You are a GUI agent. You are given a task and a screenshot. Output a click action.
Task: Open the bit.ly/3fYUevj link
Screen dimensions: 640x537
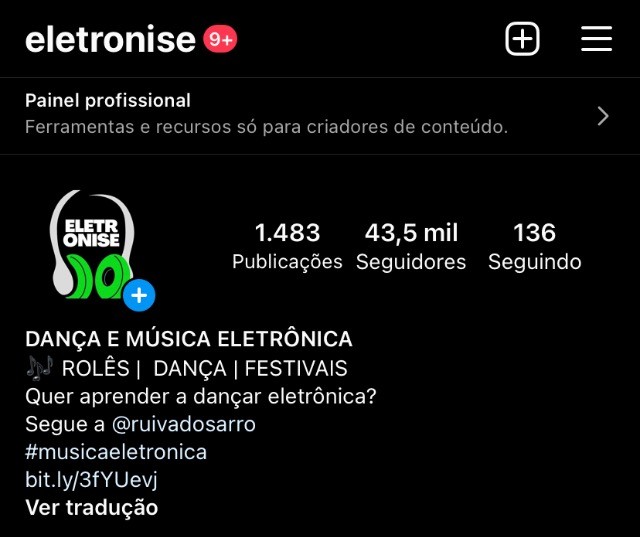[x=91, y=479]
